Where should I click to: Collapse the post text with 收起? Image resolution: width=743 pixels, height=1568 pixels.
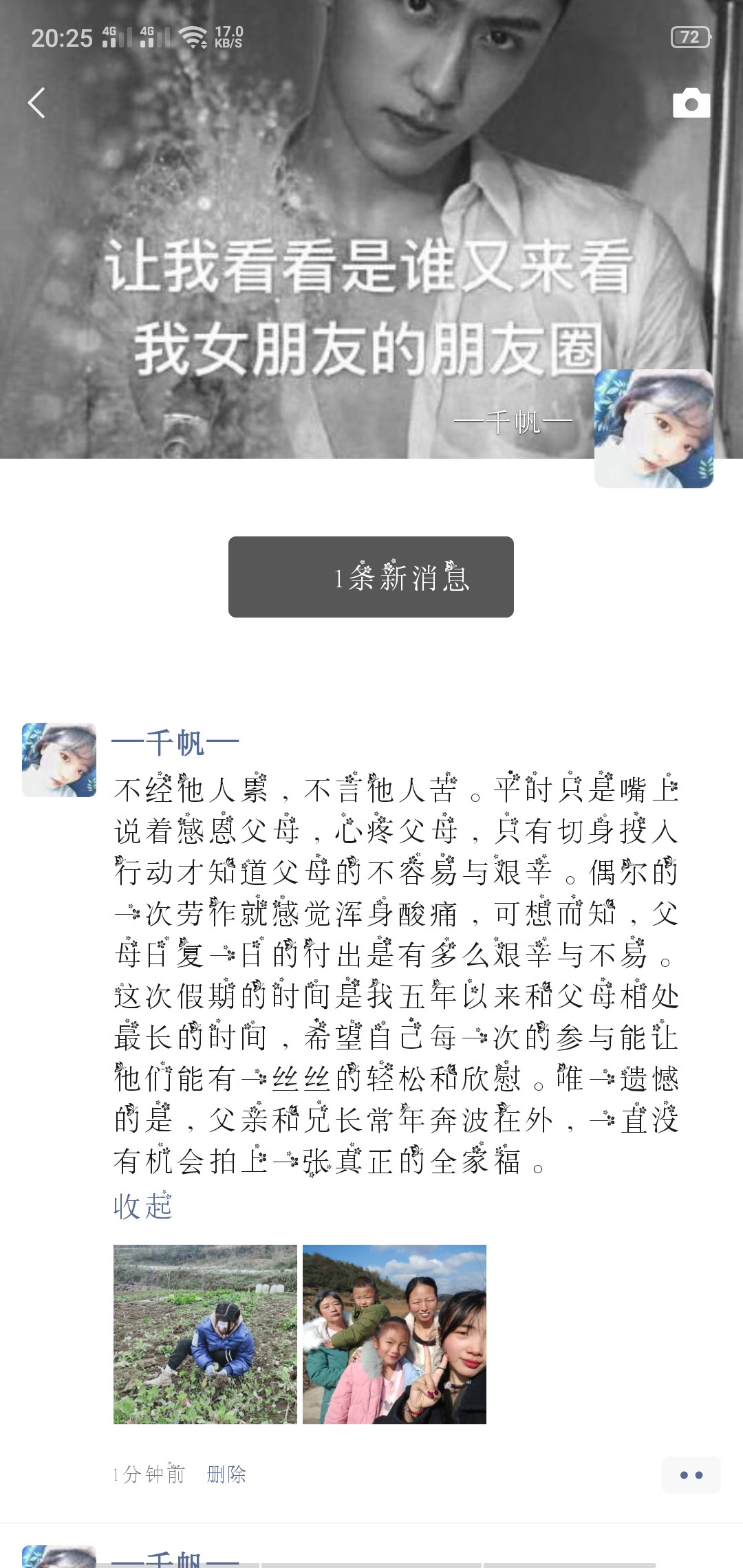pos(142,1206)
